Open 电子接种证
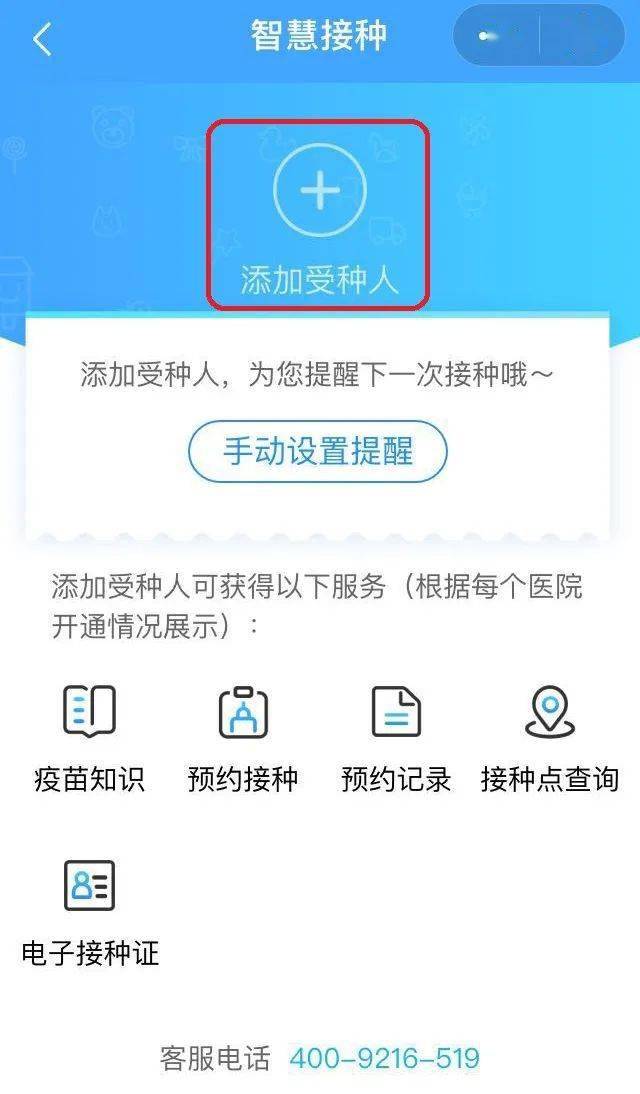Screen dimensions: 640x1094 [x=90, y=910]
